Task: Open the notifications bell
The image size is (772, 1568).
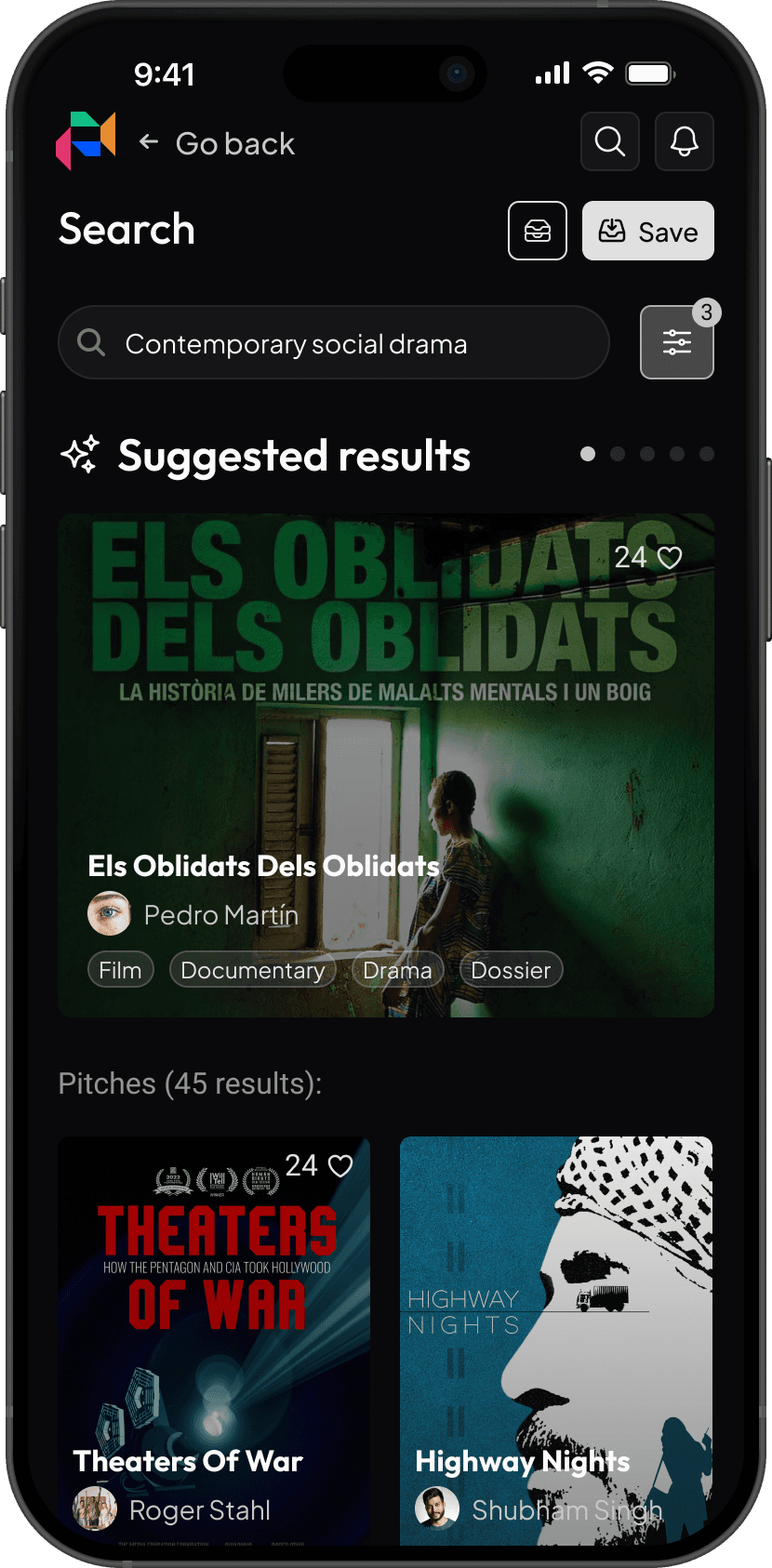Action: coord(685,141)
